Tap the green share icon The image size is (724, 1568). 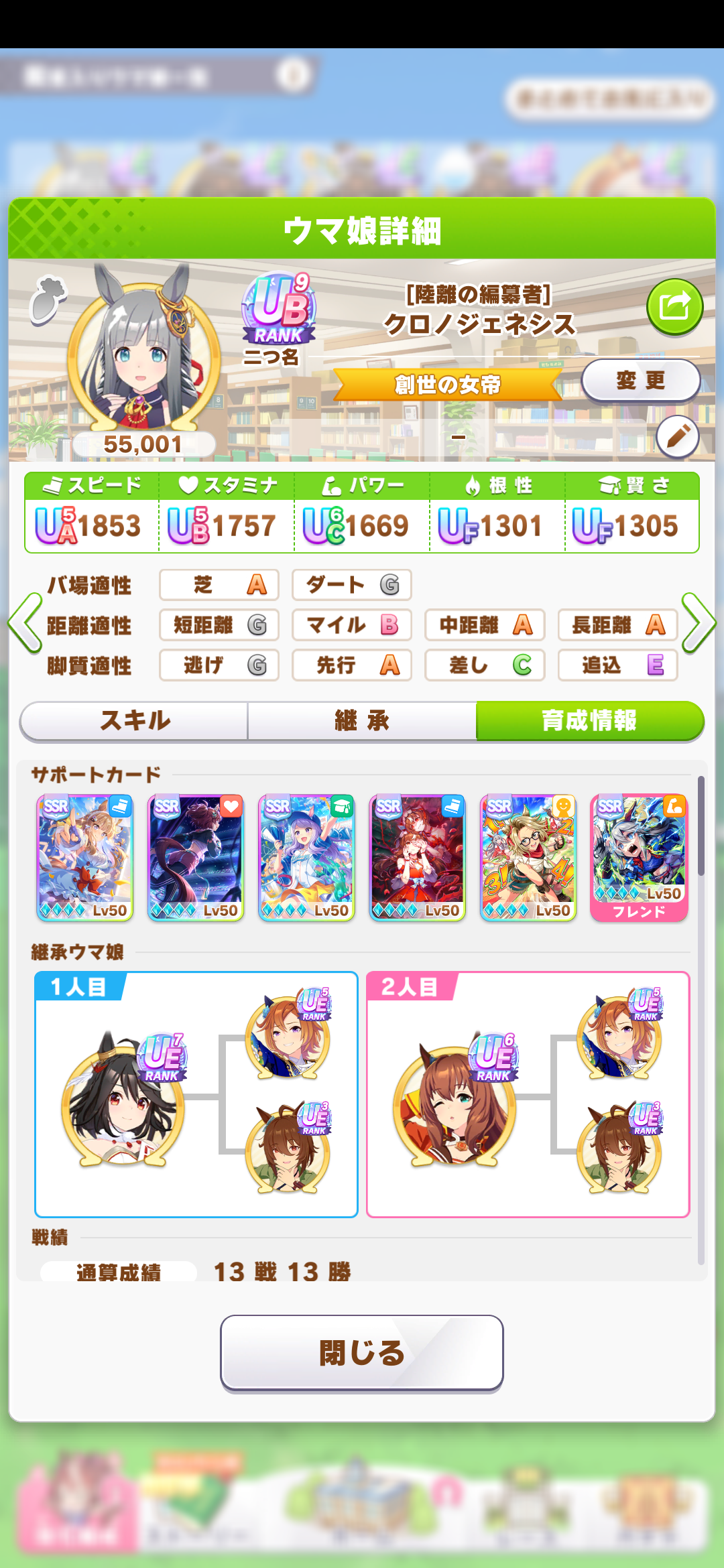(674, 307)
